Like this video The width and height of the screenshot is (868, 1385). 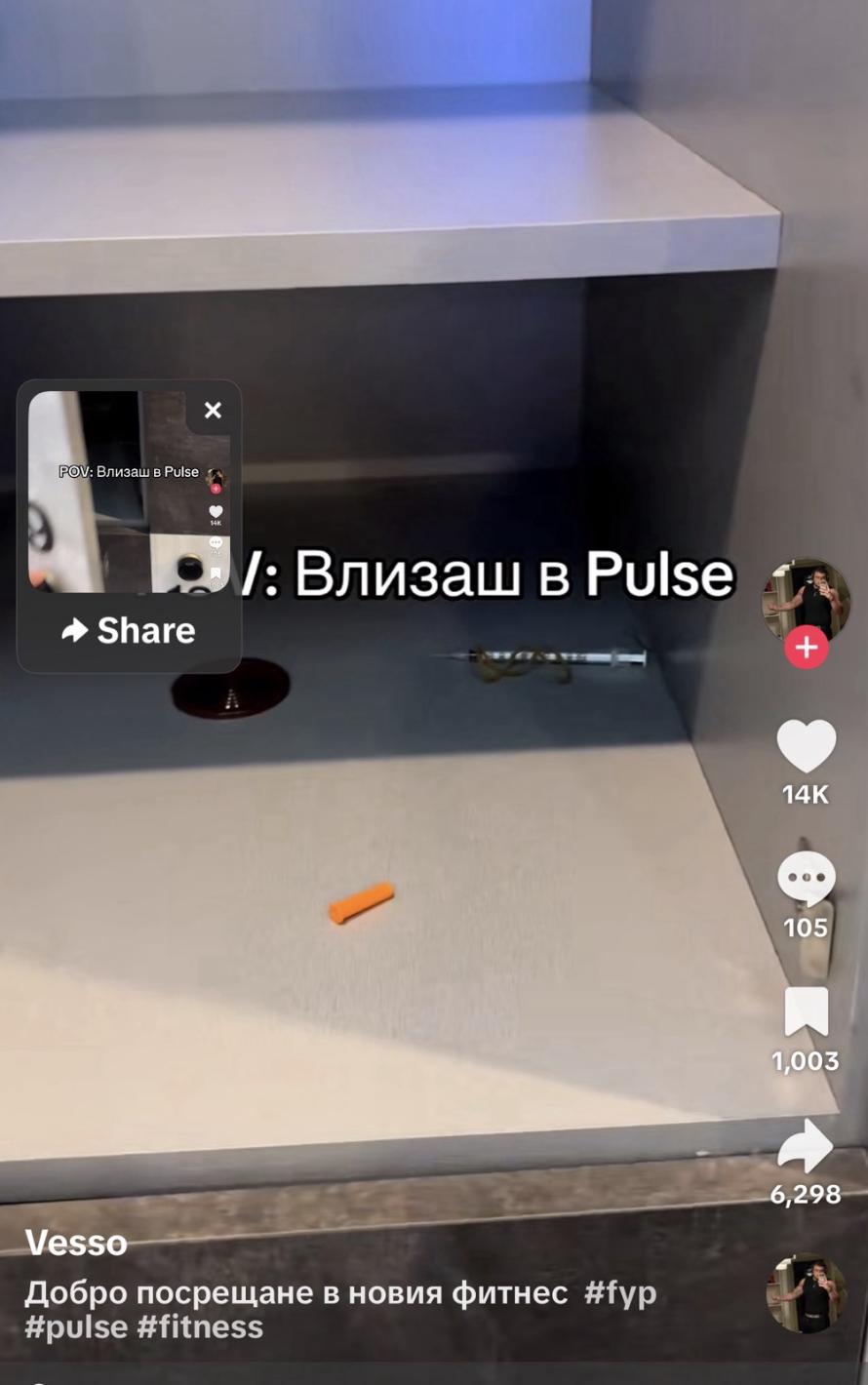point(806,747)
